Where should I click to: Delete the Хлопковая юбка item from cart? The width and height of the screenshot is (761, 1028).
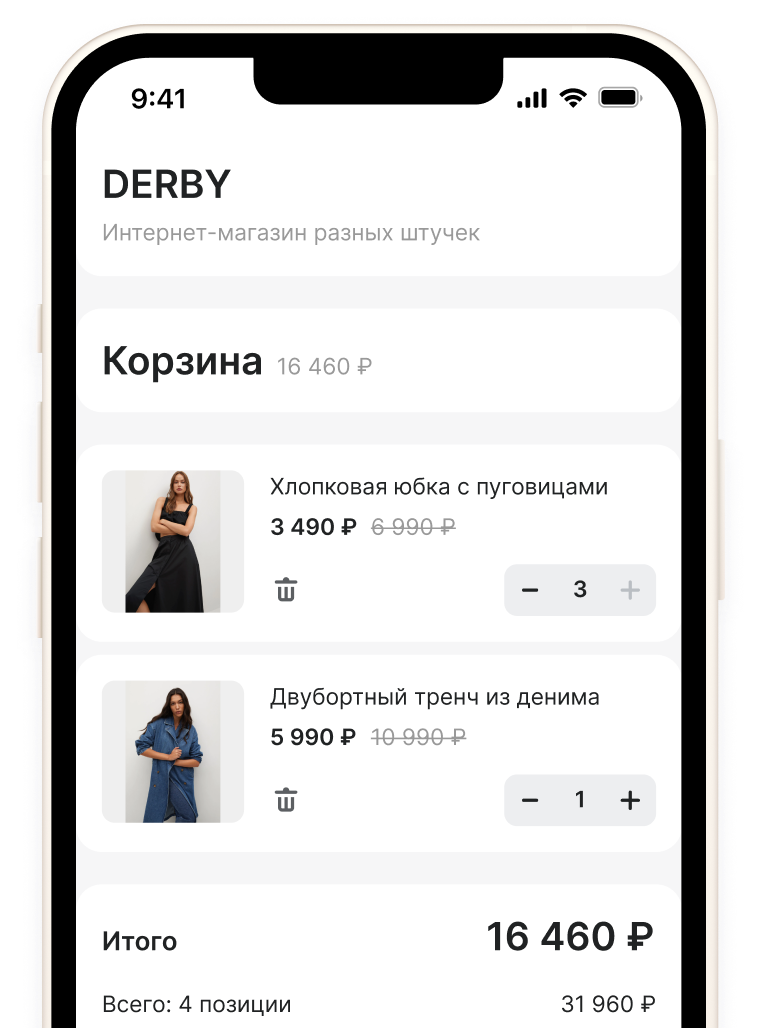point(286,590)
